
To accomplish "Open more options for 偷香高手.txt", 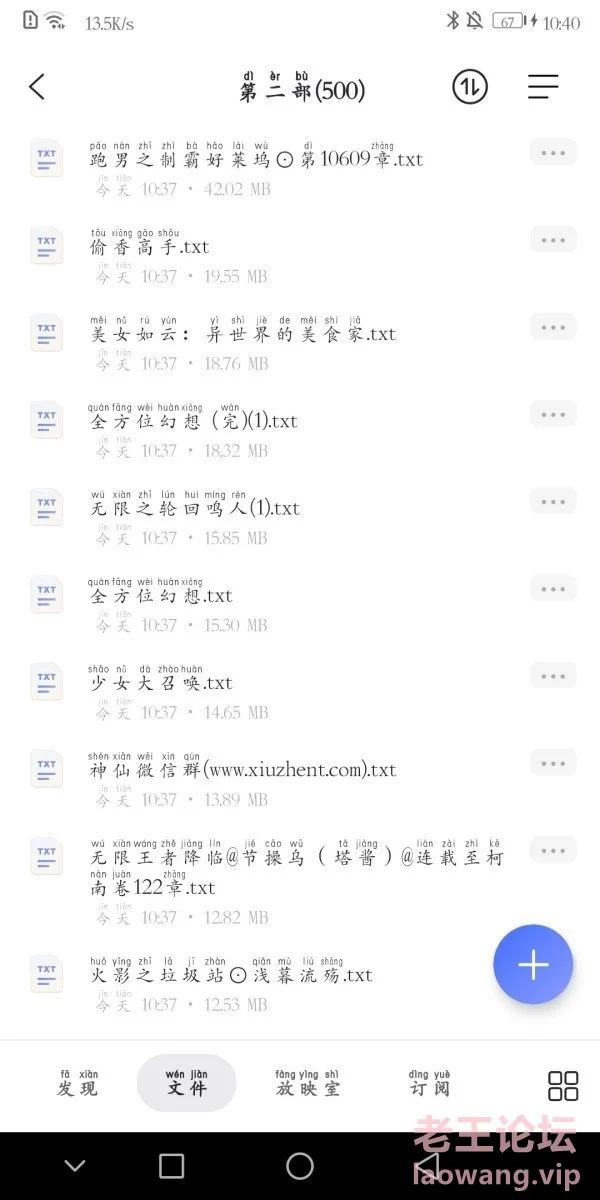I will coord(553,240).
